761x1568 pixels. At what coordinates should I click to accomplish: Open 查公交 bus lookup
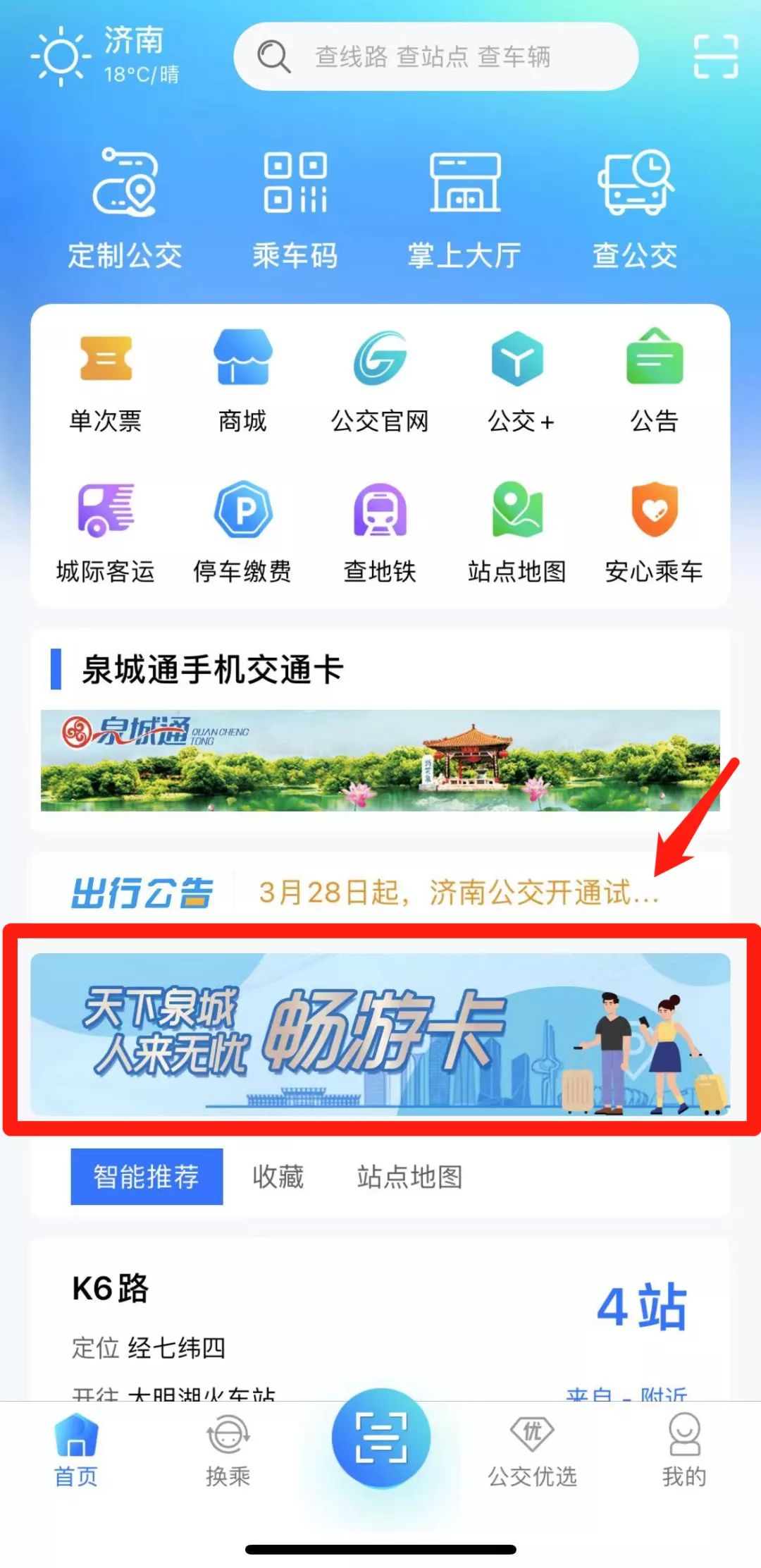pos(635,209)
